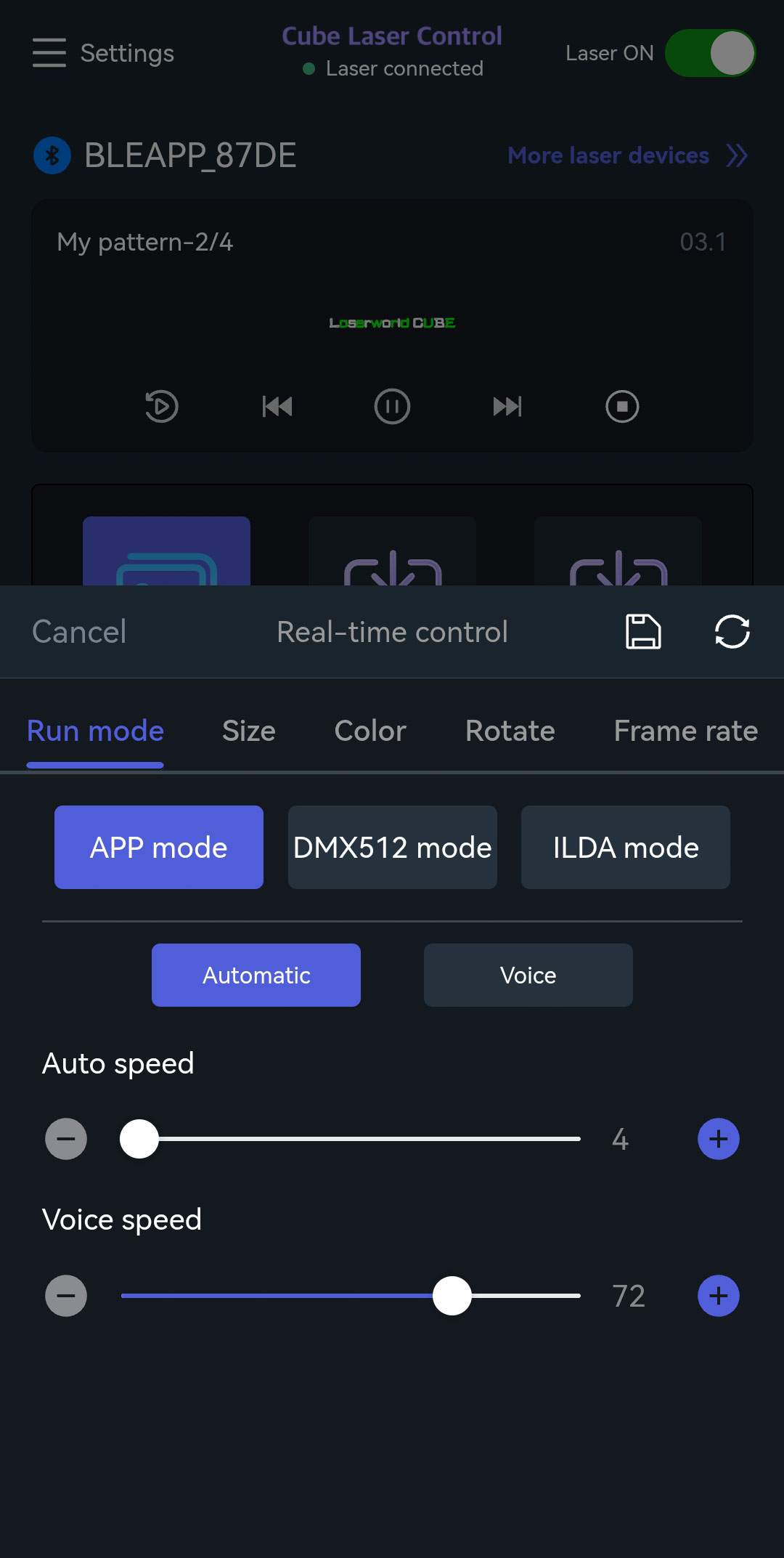This screenshot has height=1558, width=784.
Task: Save the real-time control settings
Action: [643, 631]
